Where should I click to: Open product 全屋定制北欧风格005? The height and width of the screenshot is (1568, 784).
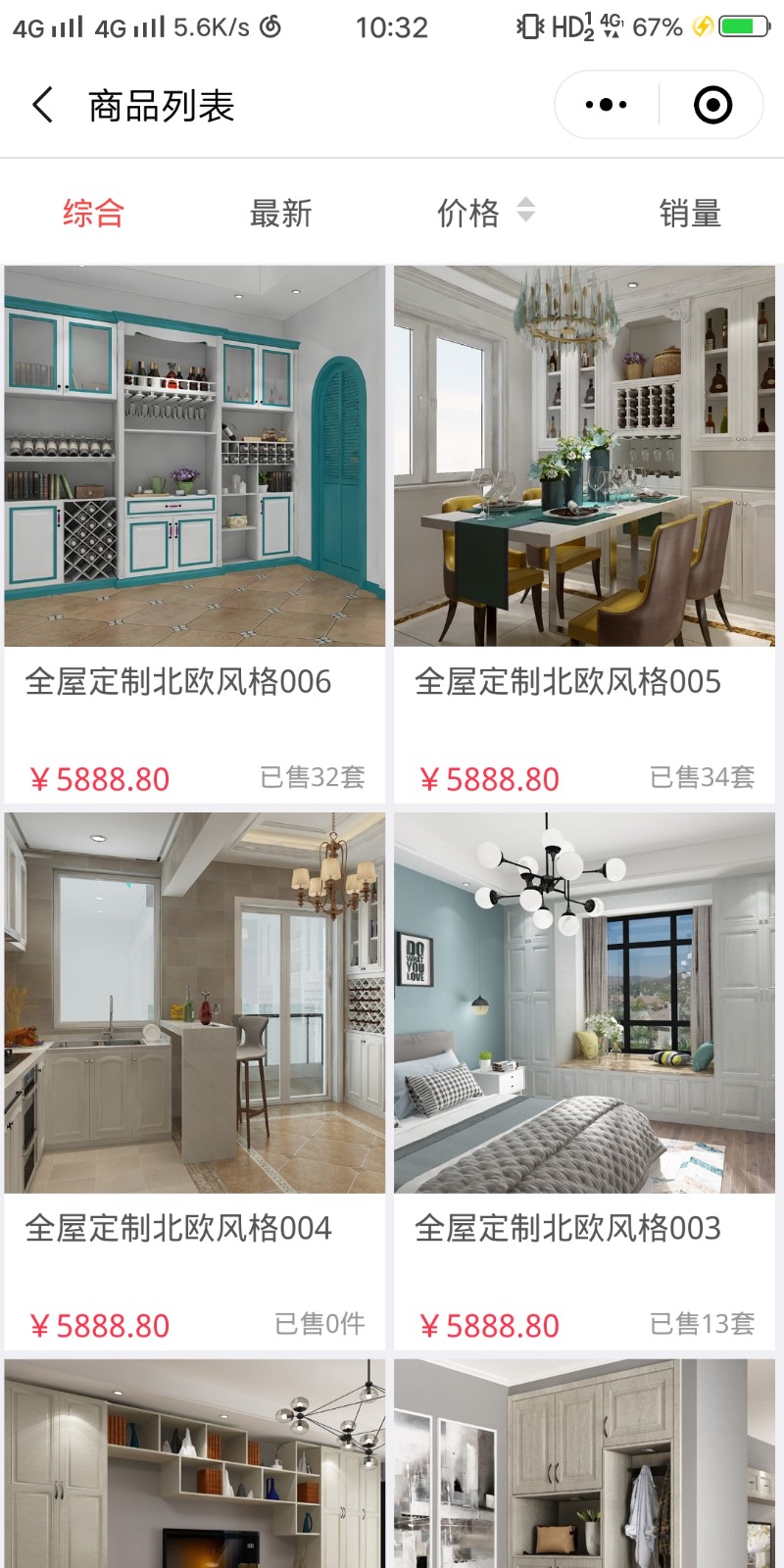(x=584, y=529)
